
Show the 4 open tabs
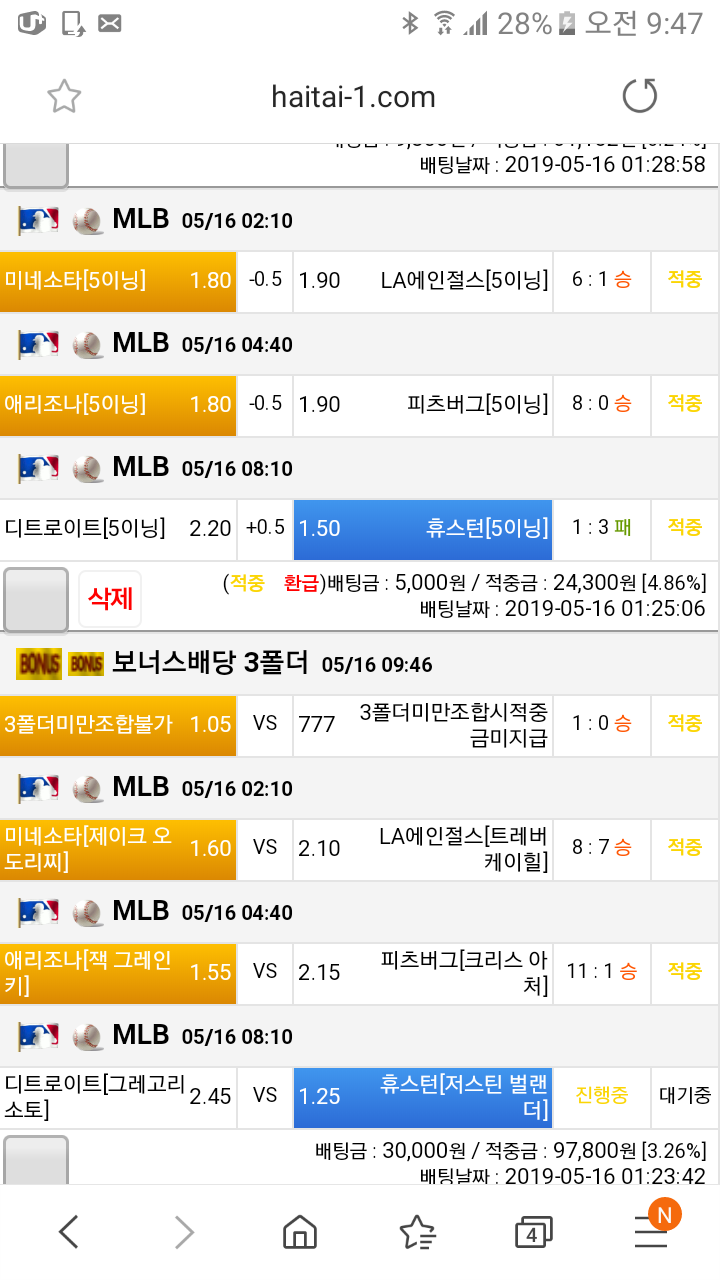pyautogui.click(x=533, y=1234)
